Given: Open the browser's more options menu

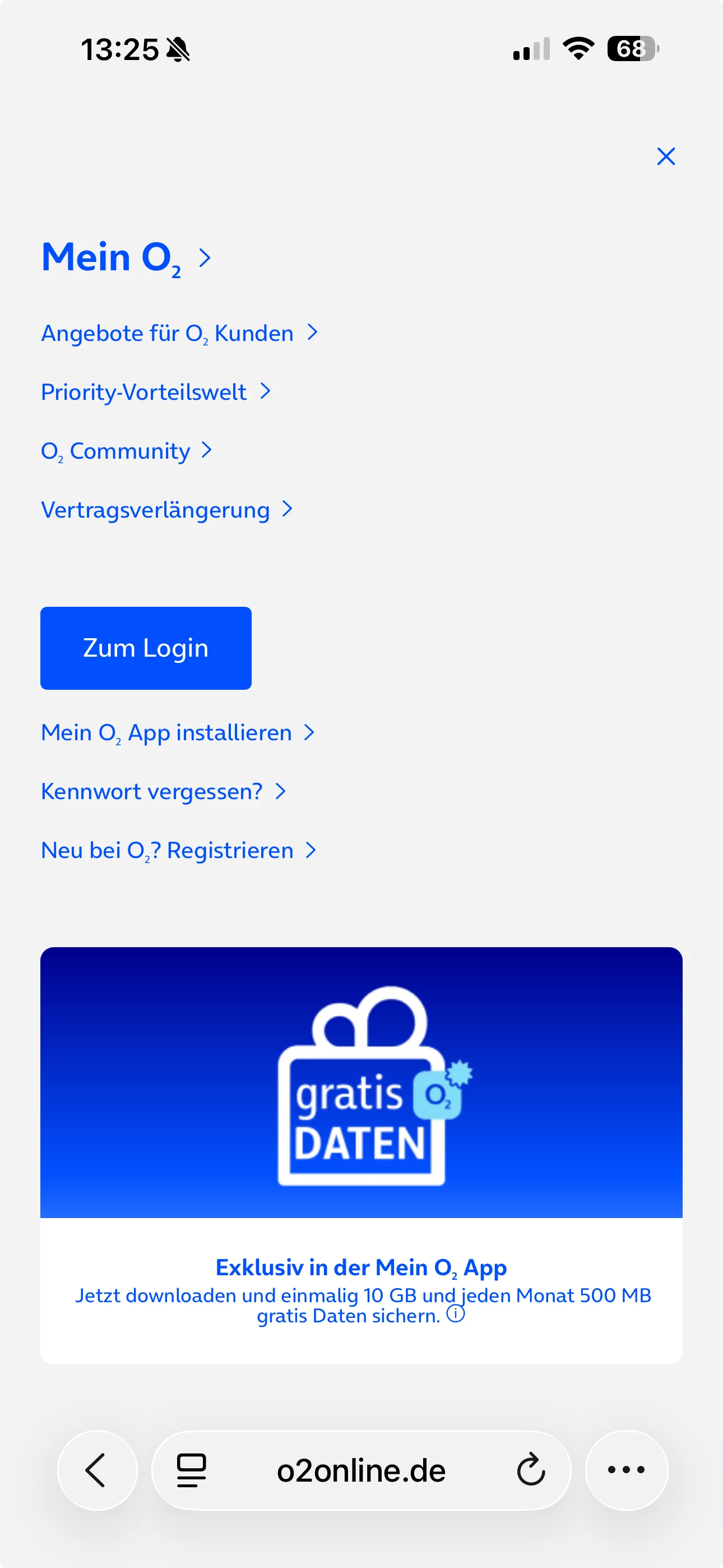Looking at the screenshot, I should tap(626, 1469).
